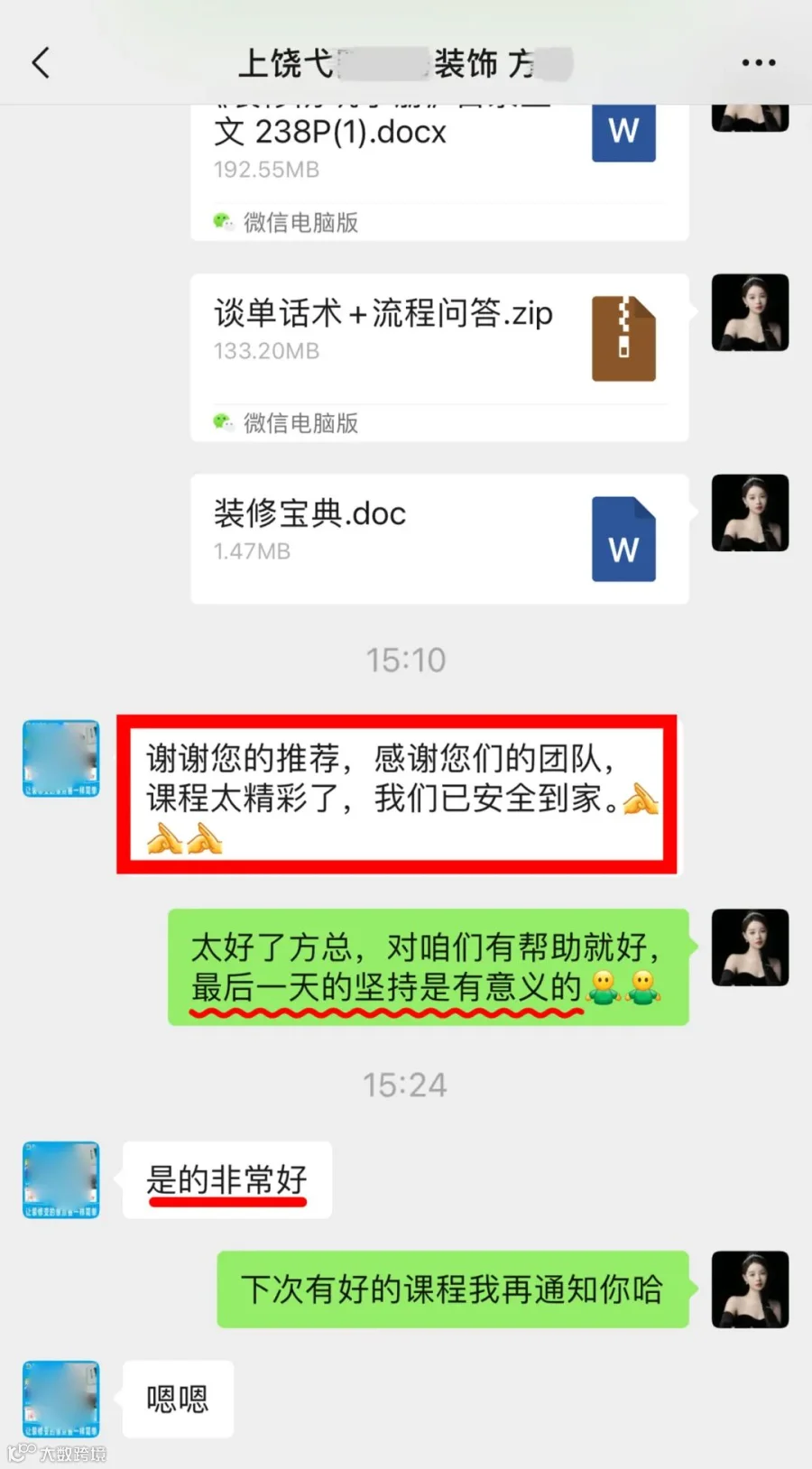Open the three-dot chat menu
The height and width of the screenshot is (1469, 812).
click(x=758, y=63)
